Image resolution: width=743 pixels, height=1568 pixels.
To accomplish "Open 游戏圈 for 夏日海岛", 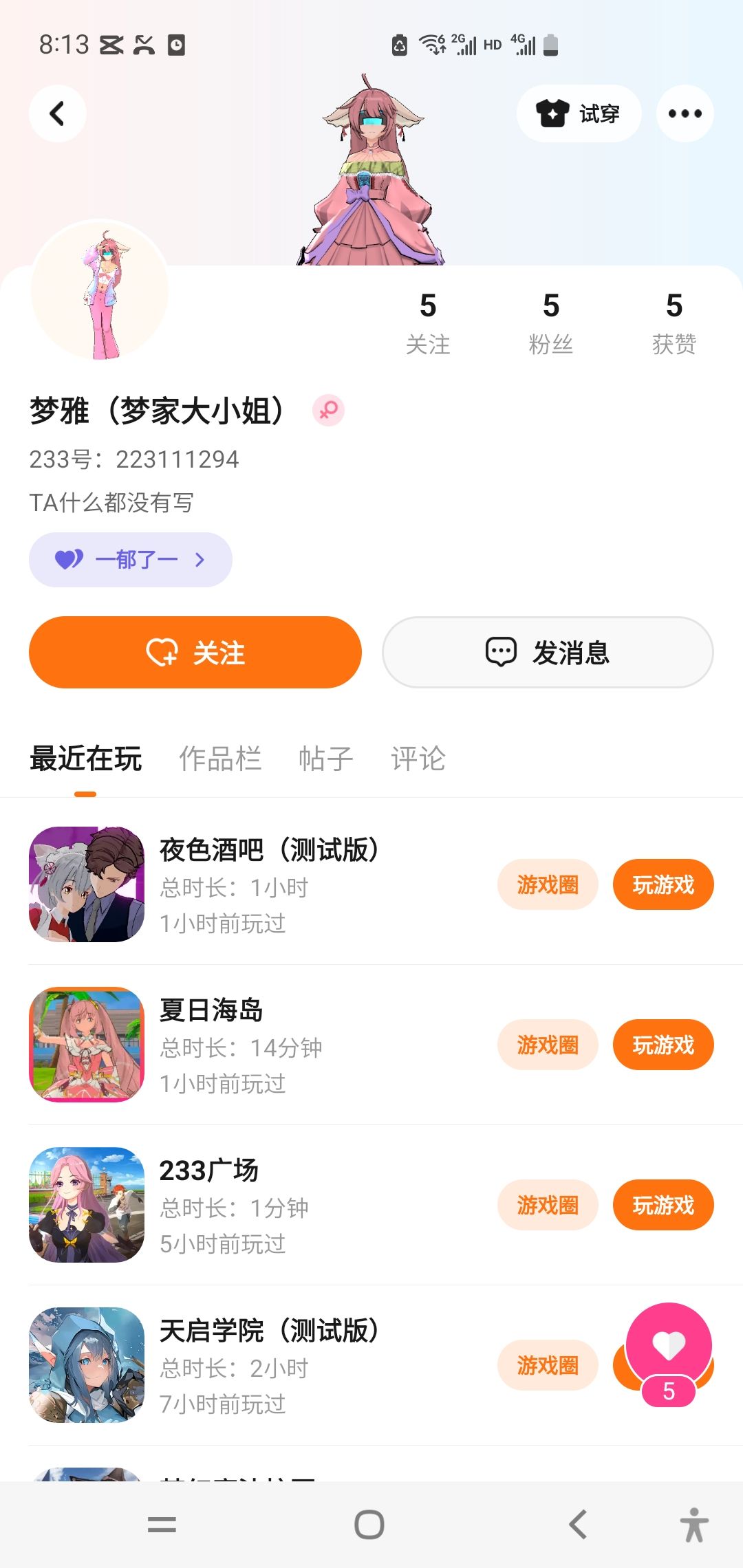I will (548, 1045).
